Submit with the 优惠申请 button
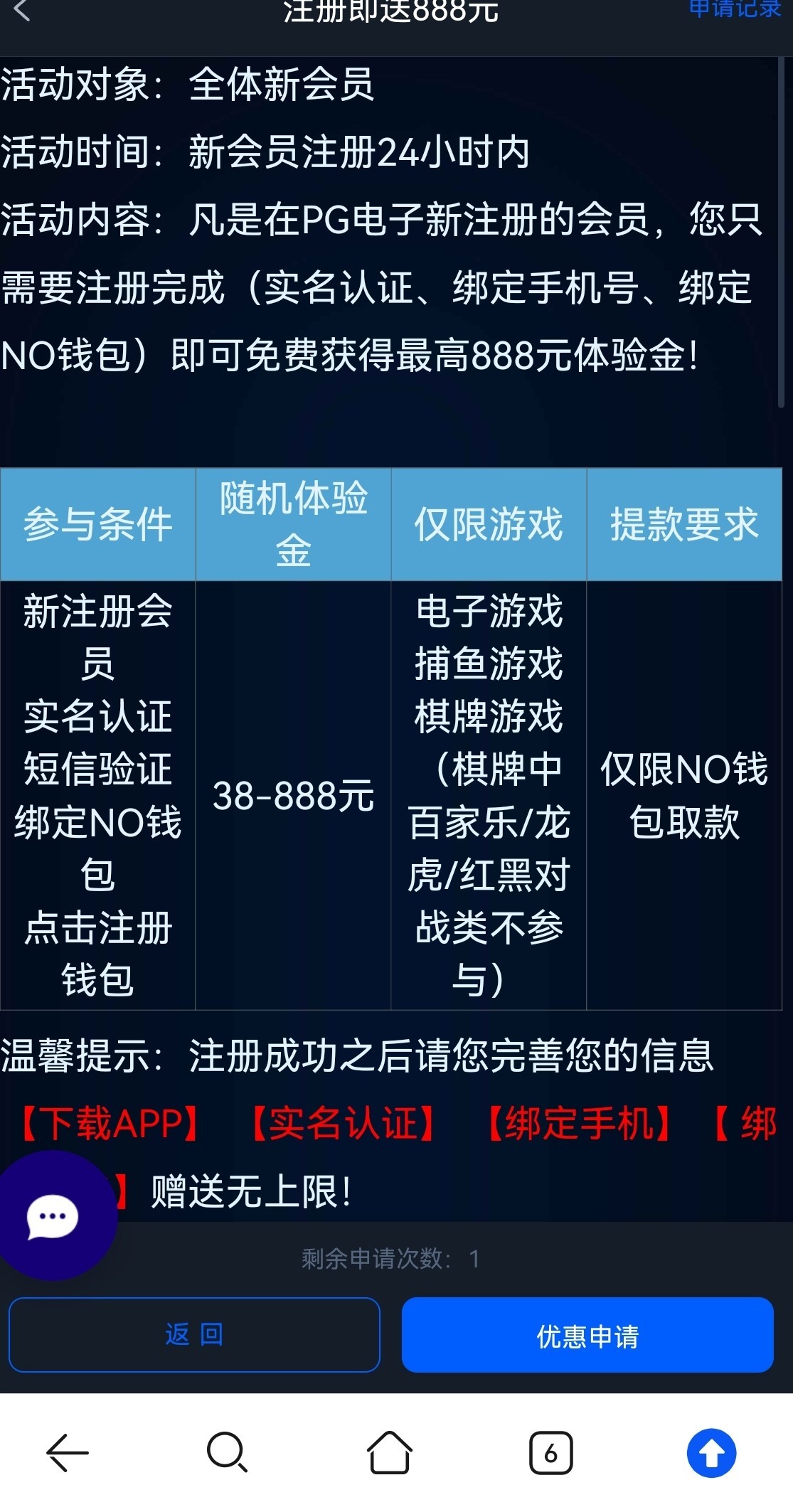The height and width of the screenshot is (1512, 793). 587,1335
